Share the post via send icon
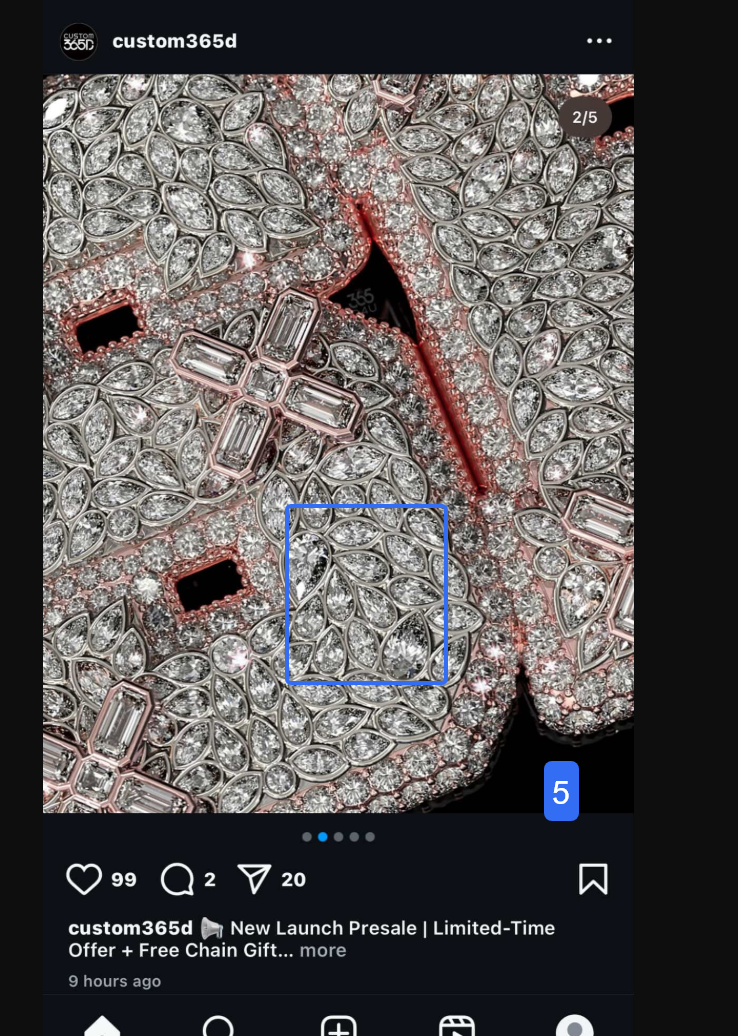This screenshot has width=738, height=1036. [255, 879]
